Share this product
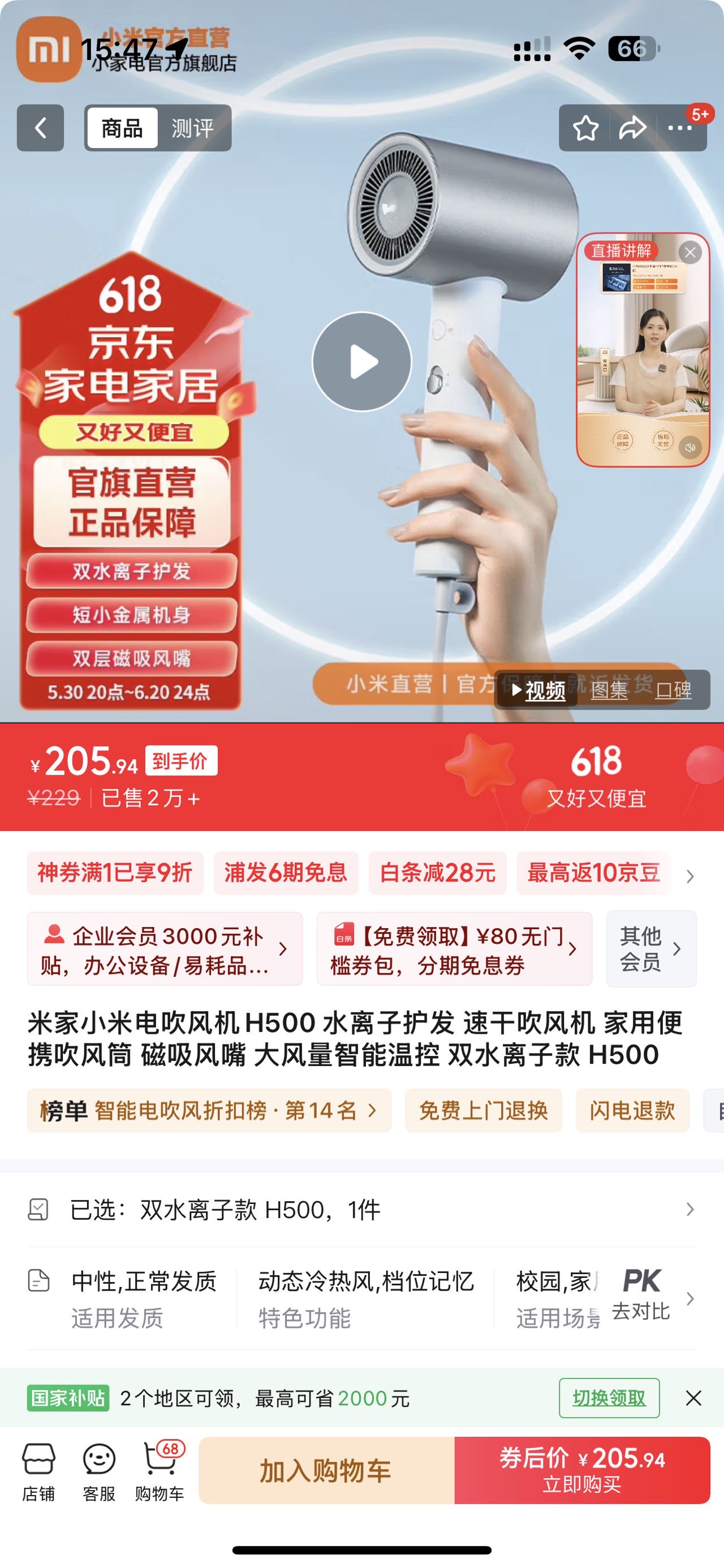 (x=633, y=128)
